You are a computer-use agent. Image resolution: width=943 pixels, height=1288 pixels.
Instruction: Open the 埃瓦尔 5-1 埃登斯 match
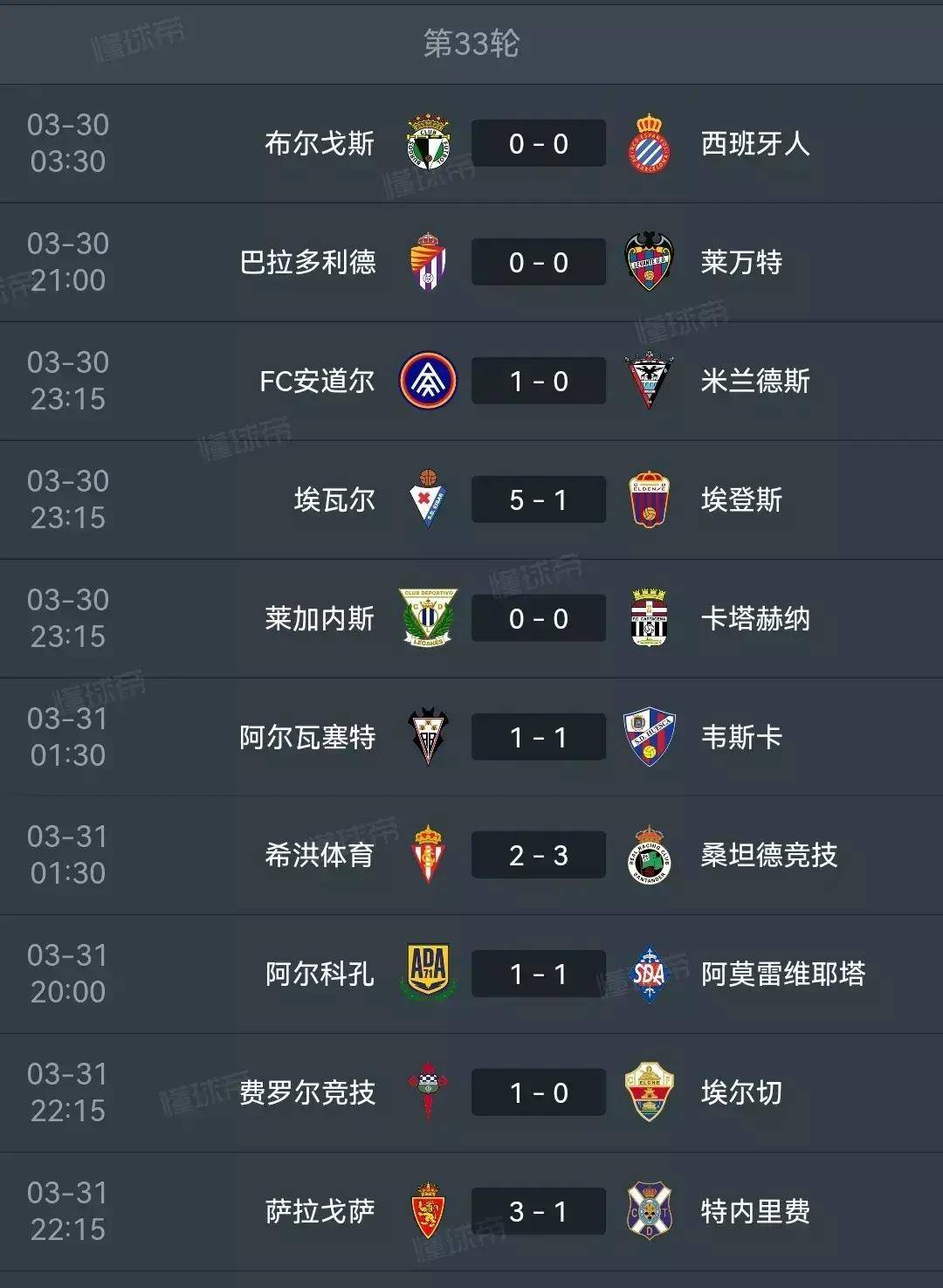coord(538,500)
